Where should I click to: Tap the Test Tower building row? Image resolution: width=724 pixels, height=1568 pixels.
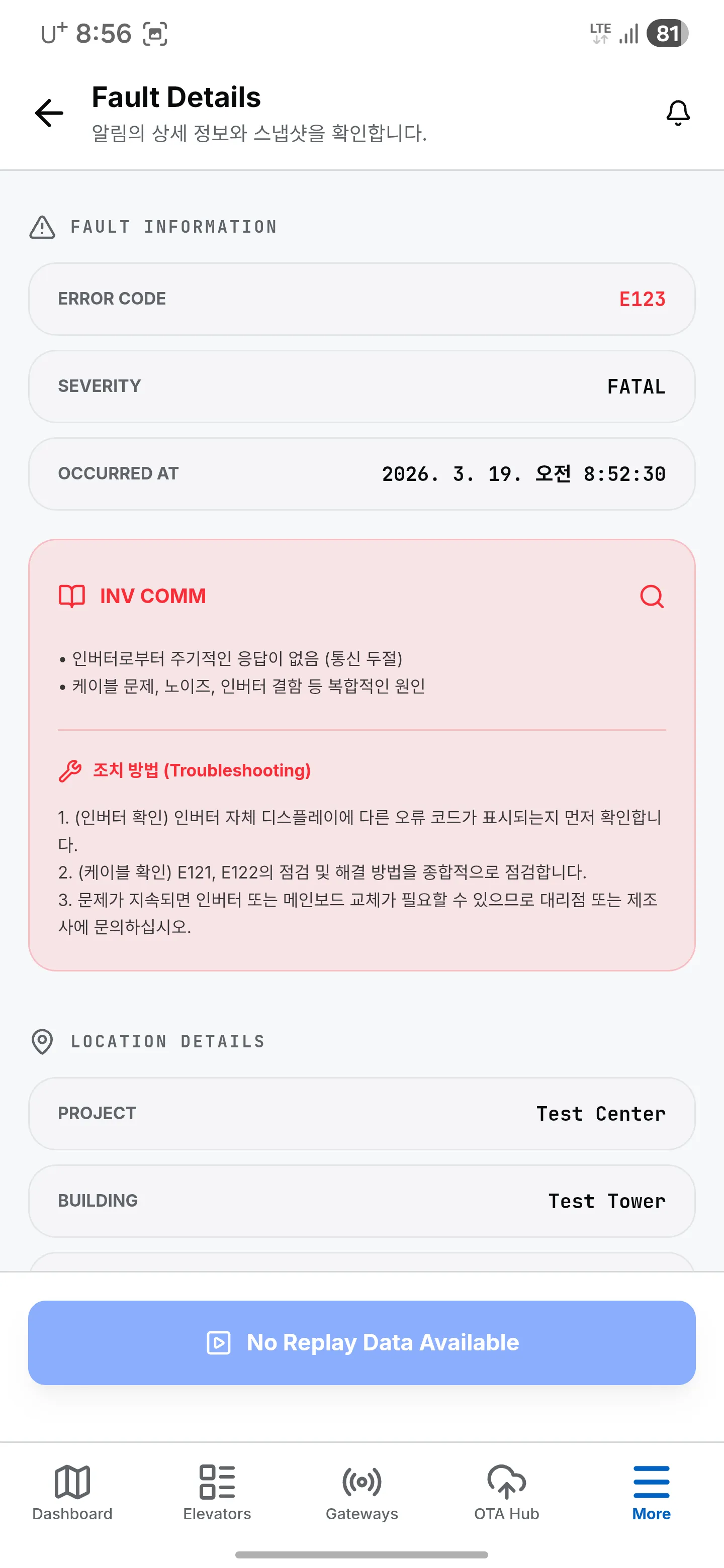tap(361, 1201)
